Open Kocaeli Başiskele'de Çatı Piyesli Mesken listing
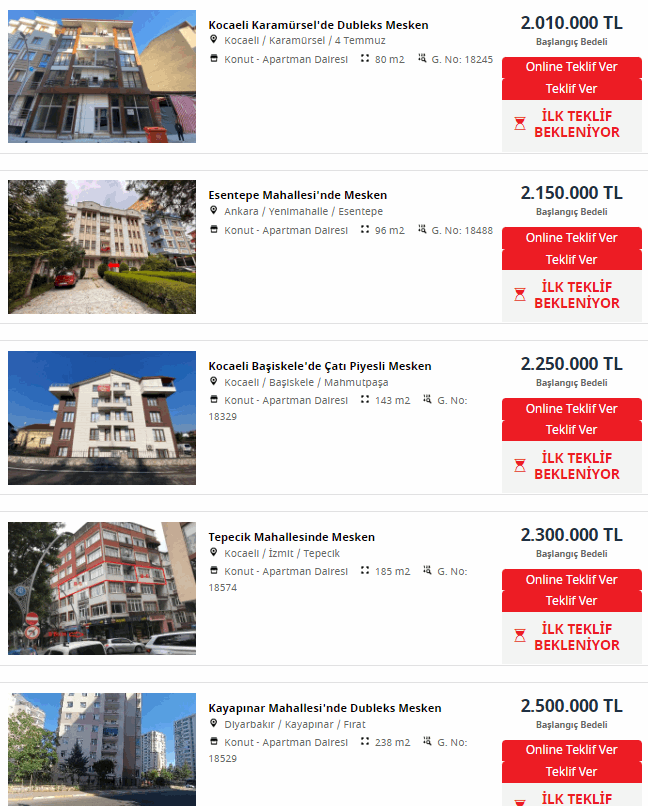648x806 pixels. (x=320, y=366)
